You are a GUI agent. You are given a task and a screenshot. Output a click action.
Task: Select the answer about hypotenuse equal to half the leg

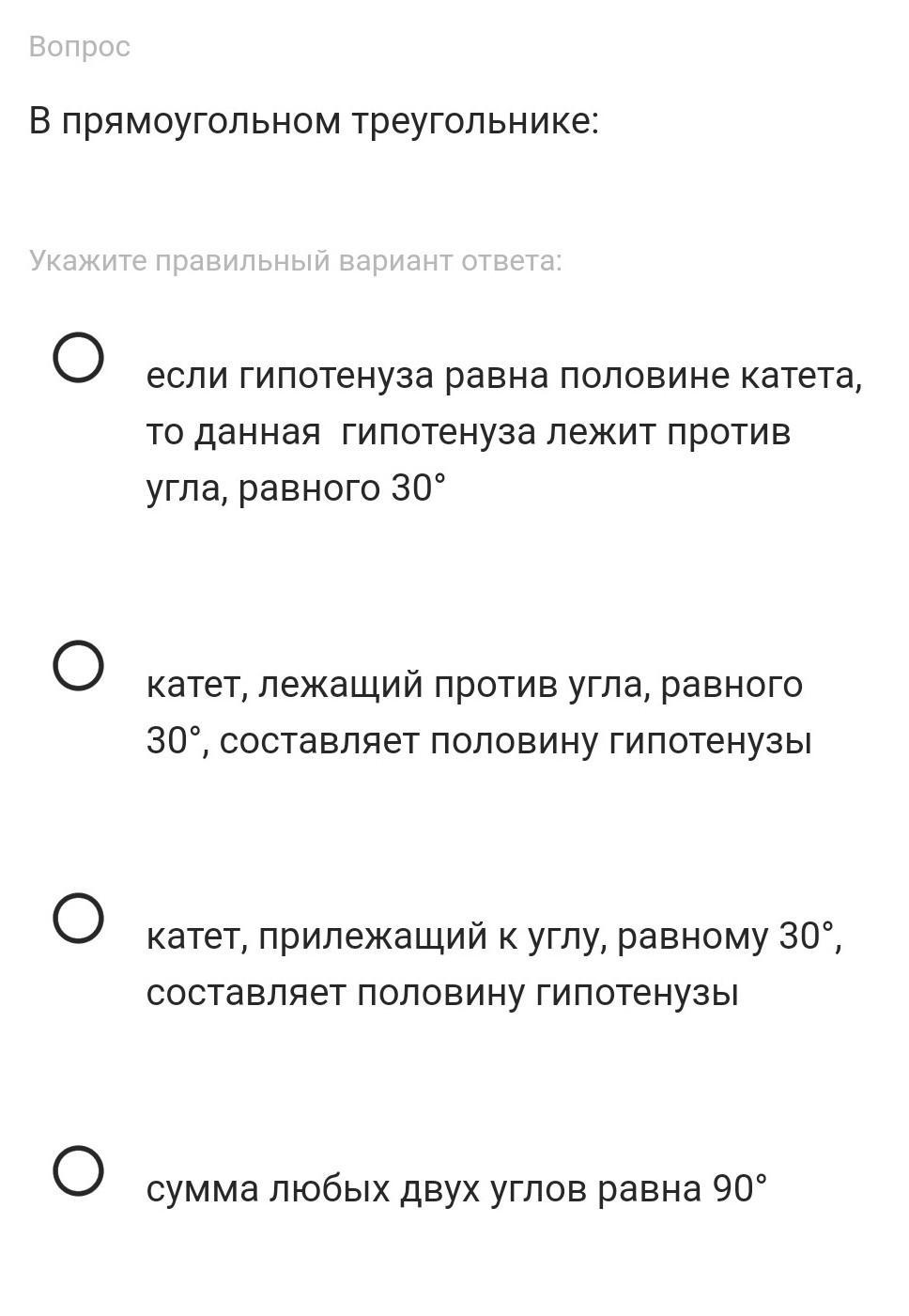point(78,358)
